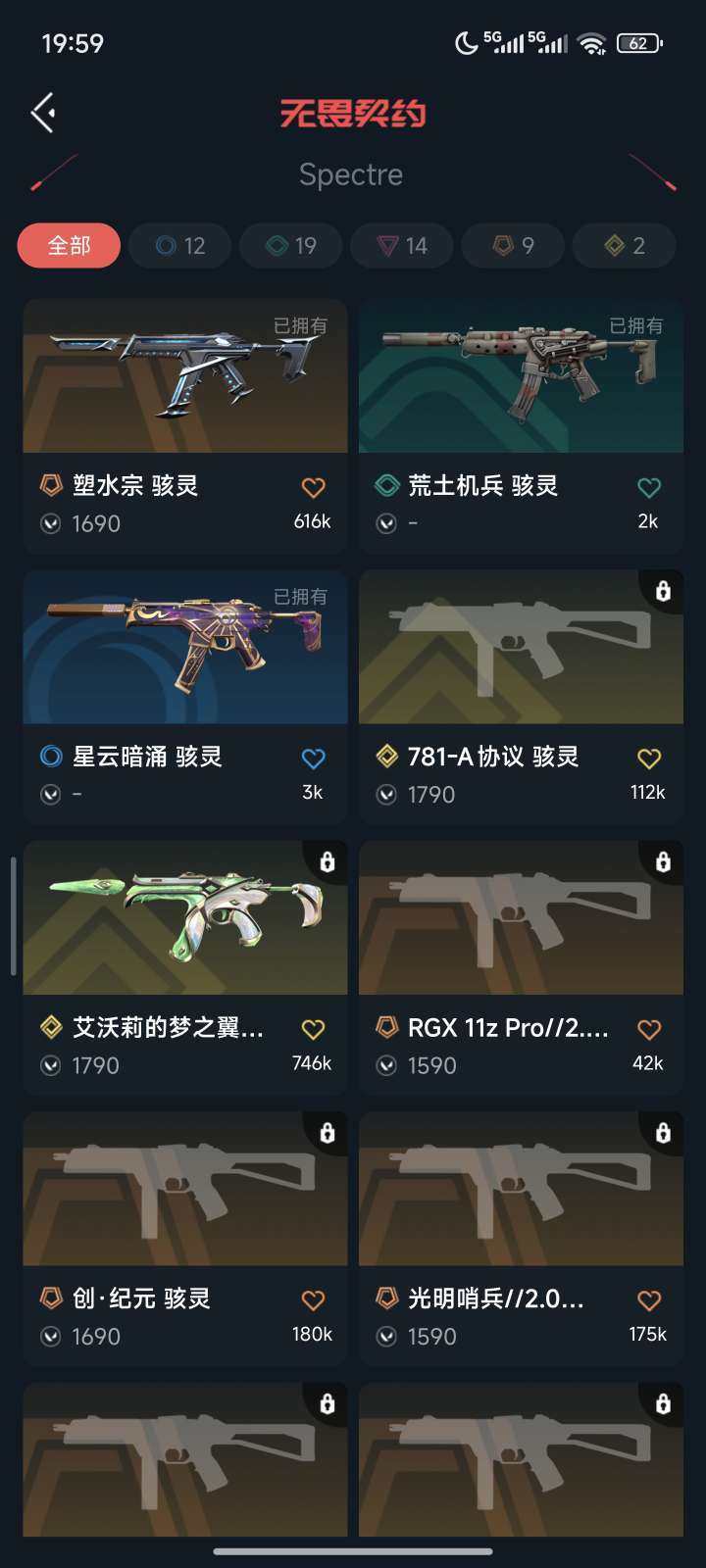Open the 创·纪元 骇灵 skin card

click(185, 1239)
